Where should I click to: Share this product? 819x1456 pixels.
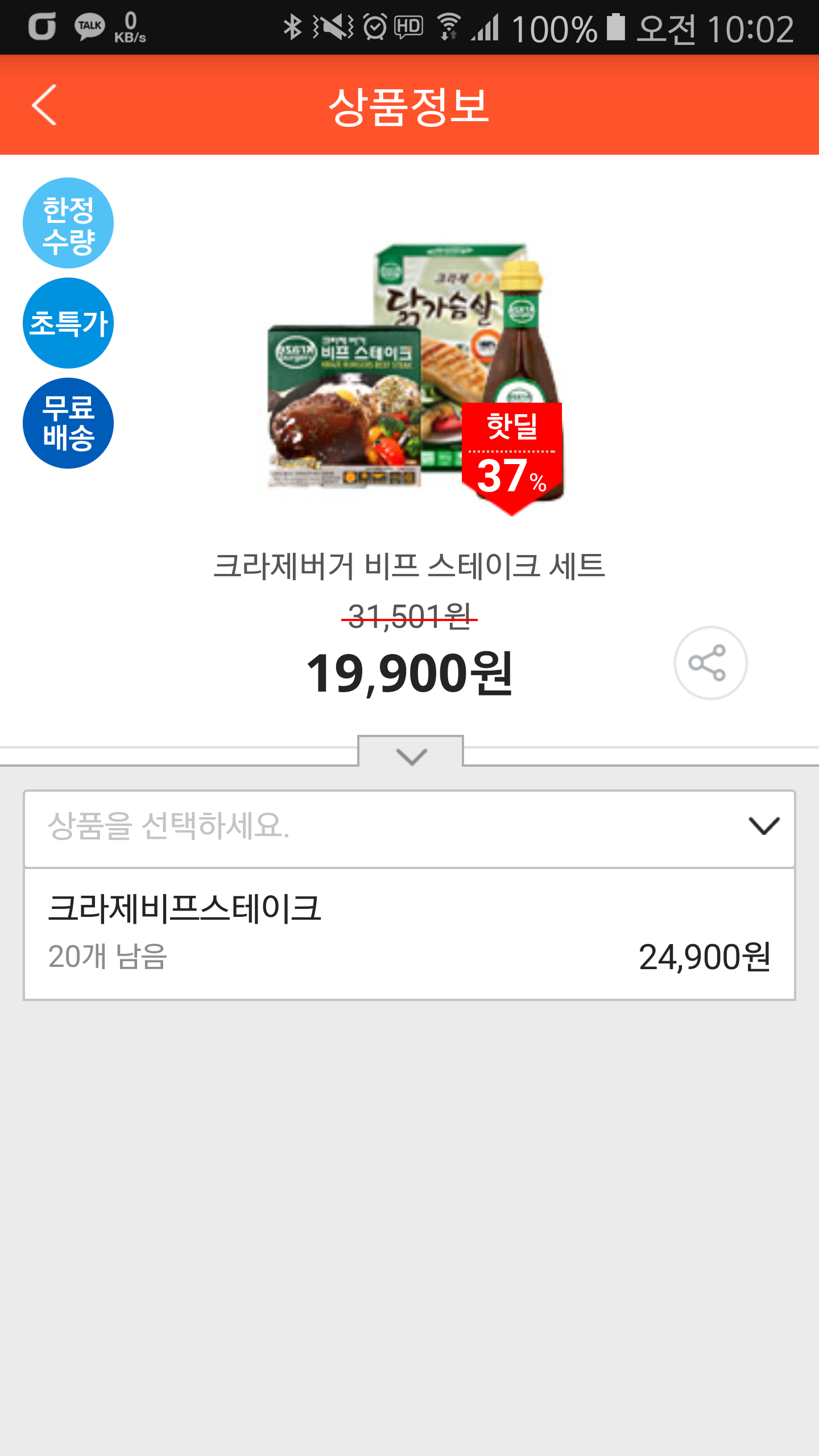point(710,663)
